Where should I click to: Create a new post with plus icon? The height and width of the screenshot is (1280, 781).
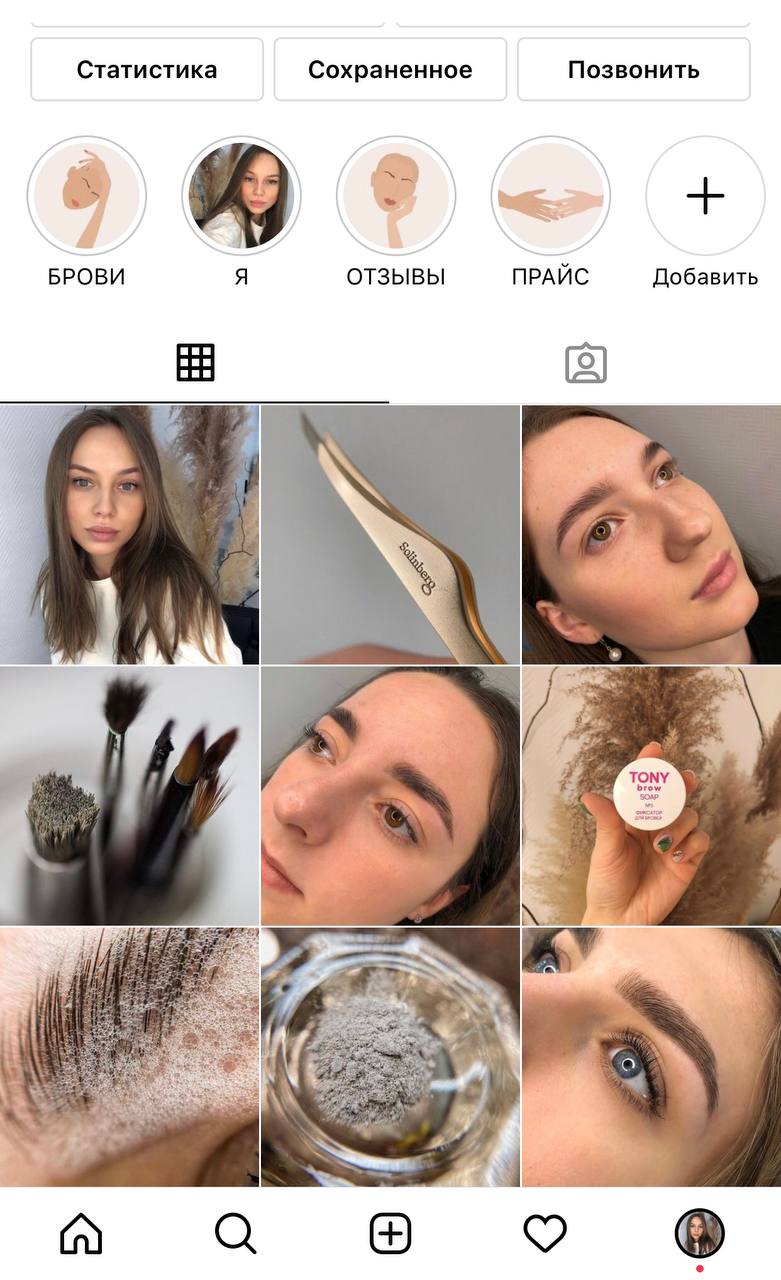pos(391,1234)
